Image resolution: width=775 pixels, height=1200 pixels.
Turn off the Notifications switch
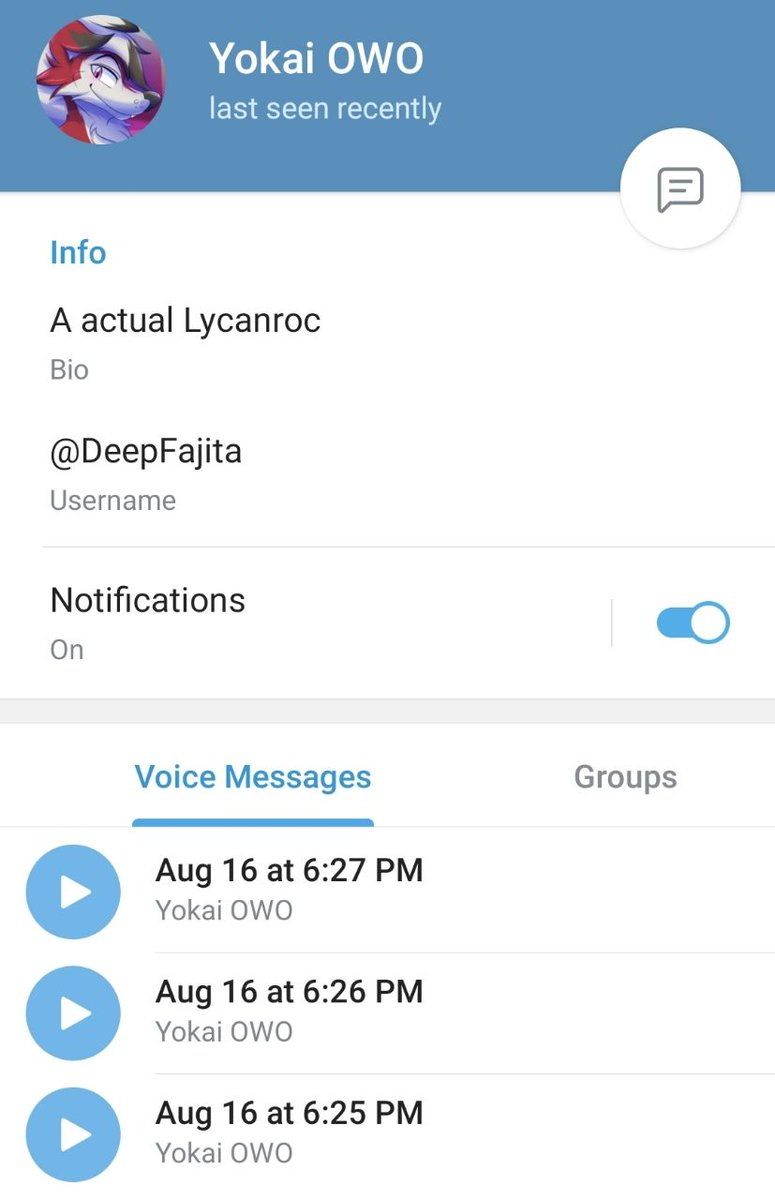(693, 623)
